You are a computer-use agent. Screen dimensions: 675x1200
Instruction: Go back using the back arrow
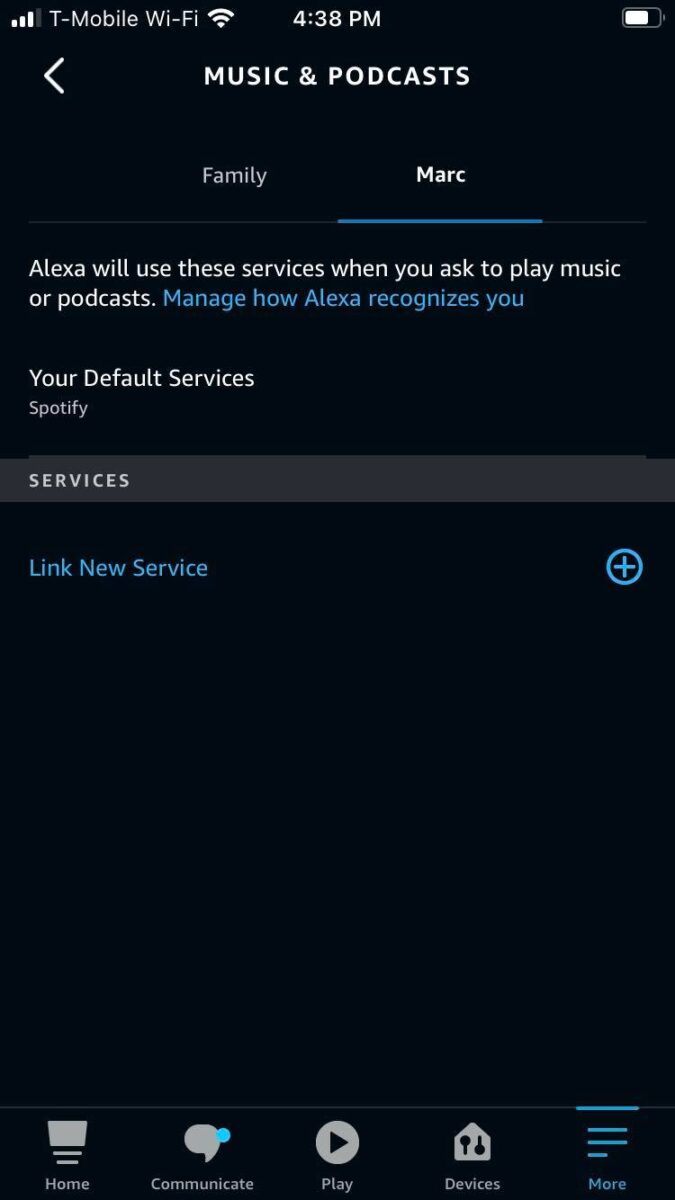coord(54,76)
